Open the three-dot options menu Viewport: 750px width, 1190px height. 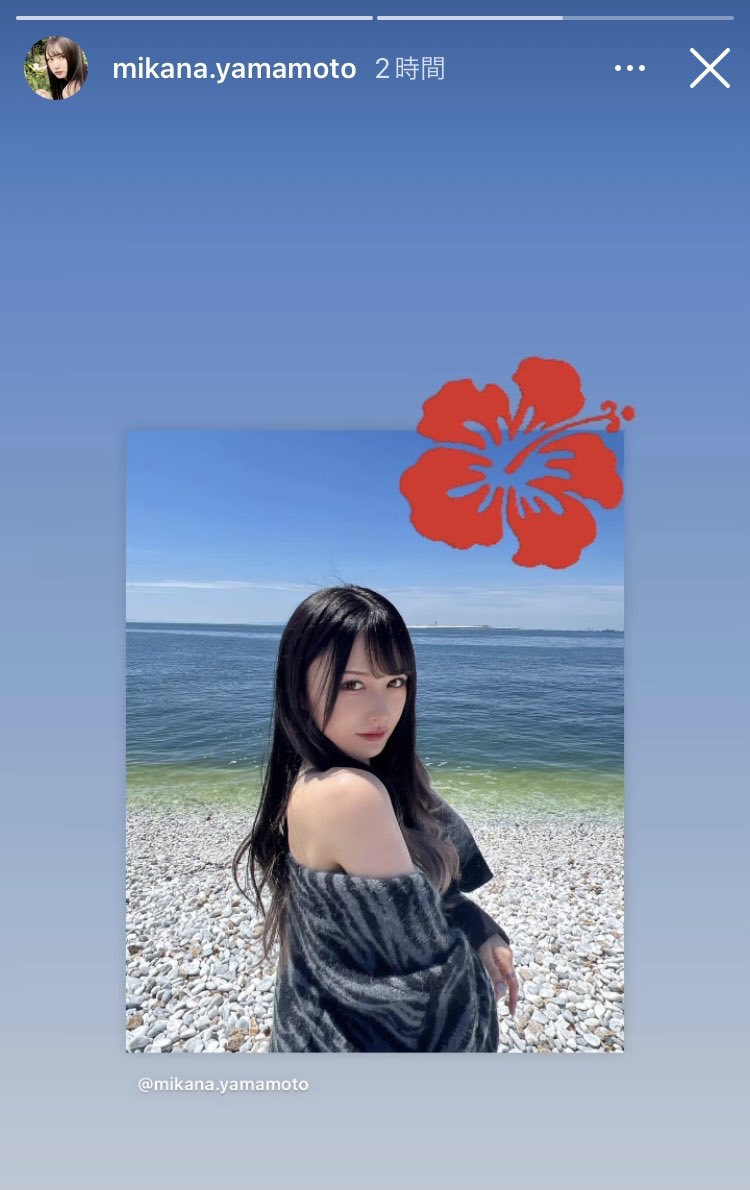(x=630, y=68)
